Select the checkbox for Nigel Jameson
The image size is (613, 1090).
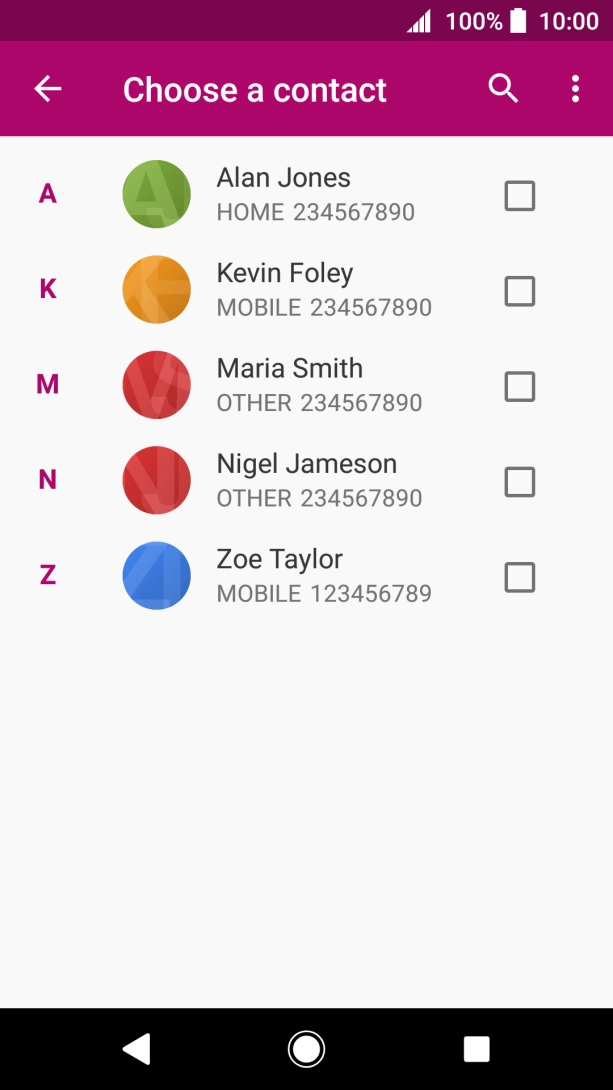pos(519,482)
